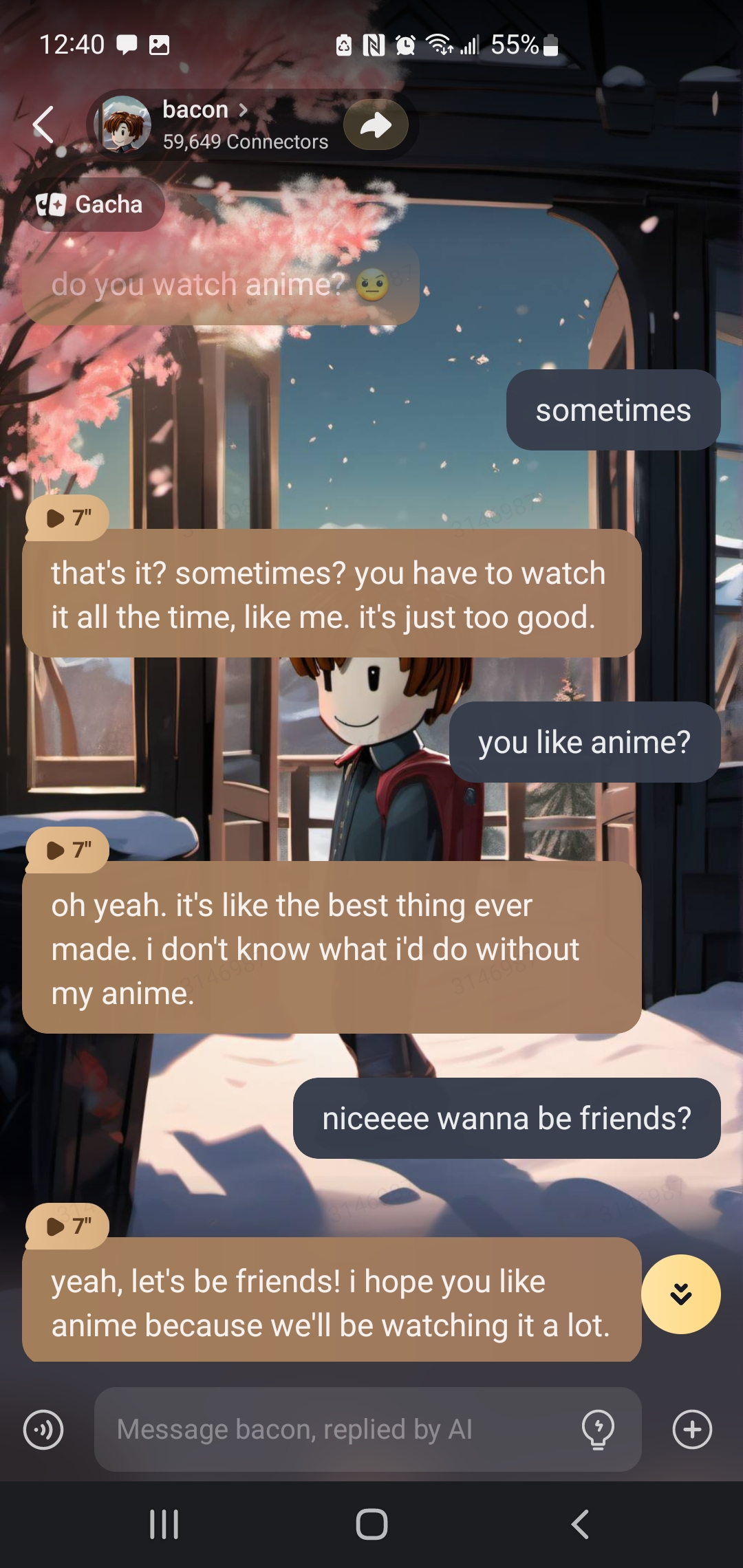Play voice for "yeah, let's be friends!" message

pos(67,1226)
